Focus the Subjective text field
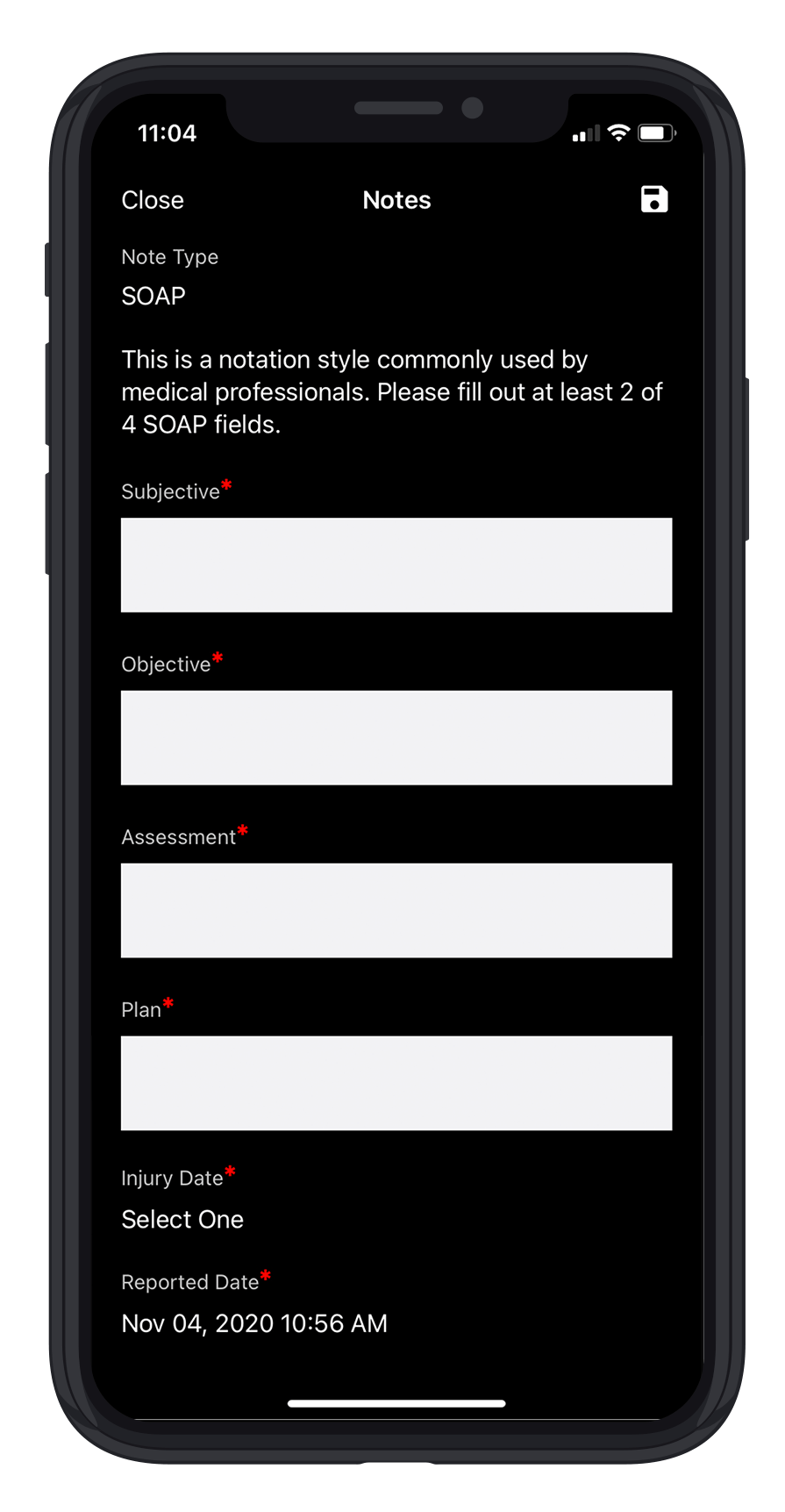This screenshot has width=785, height=1512. [x=396, y=565]
